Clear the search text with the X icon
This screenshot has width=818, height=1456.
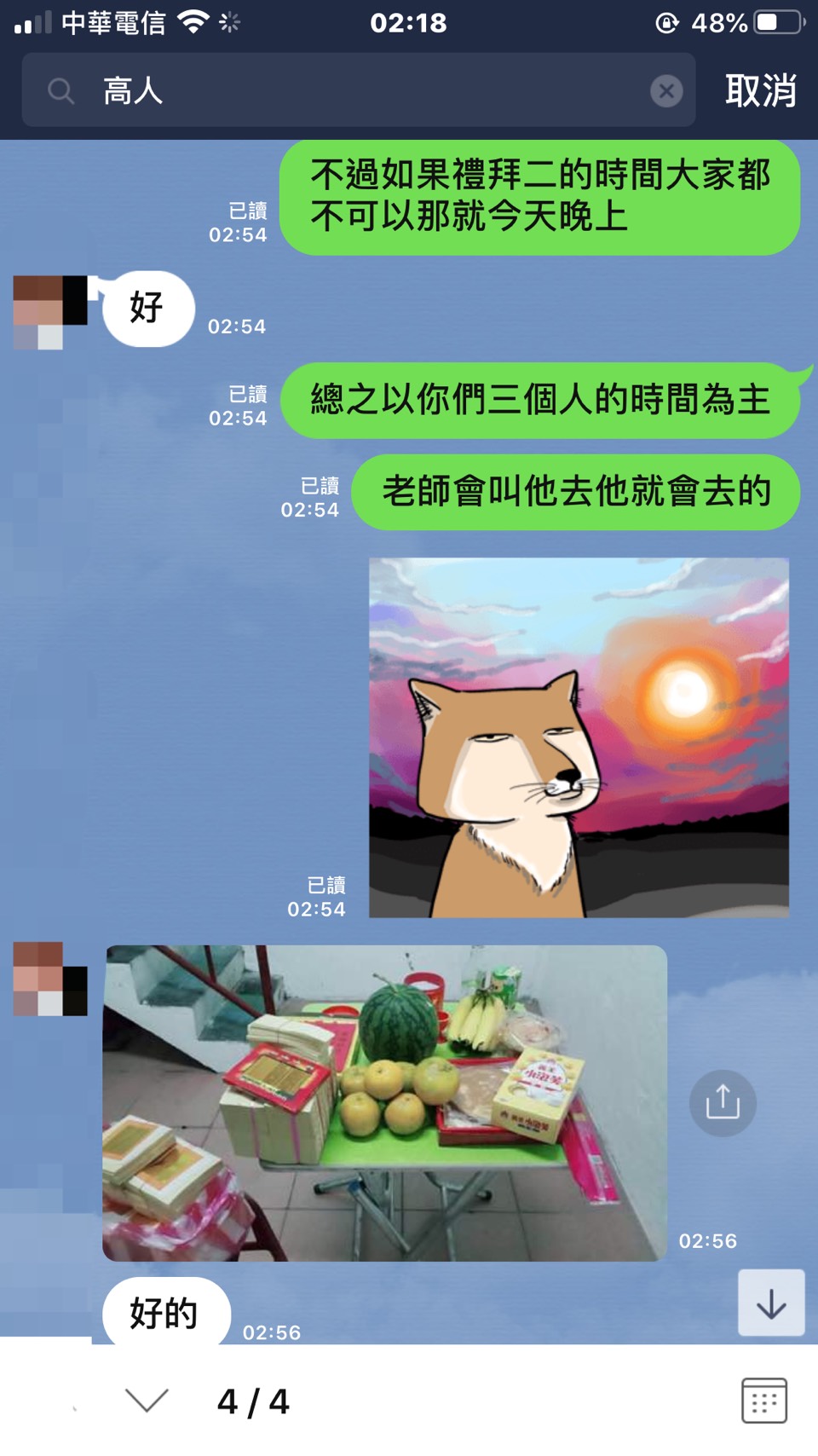pos(666,90)
